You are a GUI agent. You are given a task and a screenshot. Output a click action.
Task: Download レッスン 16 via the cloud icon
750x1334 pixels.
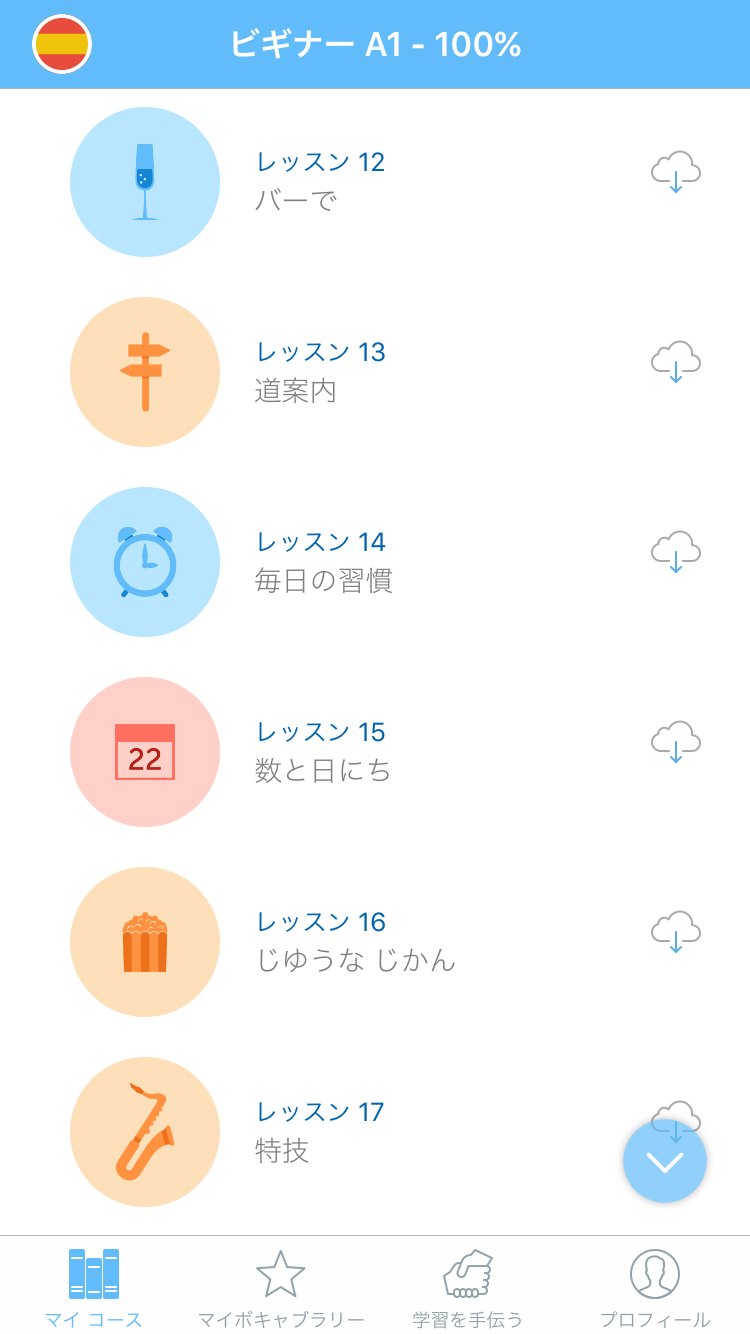[676, 932]
